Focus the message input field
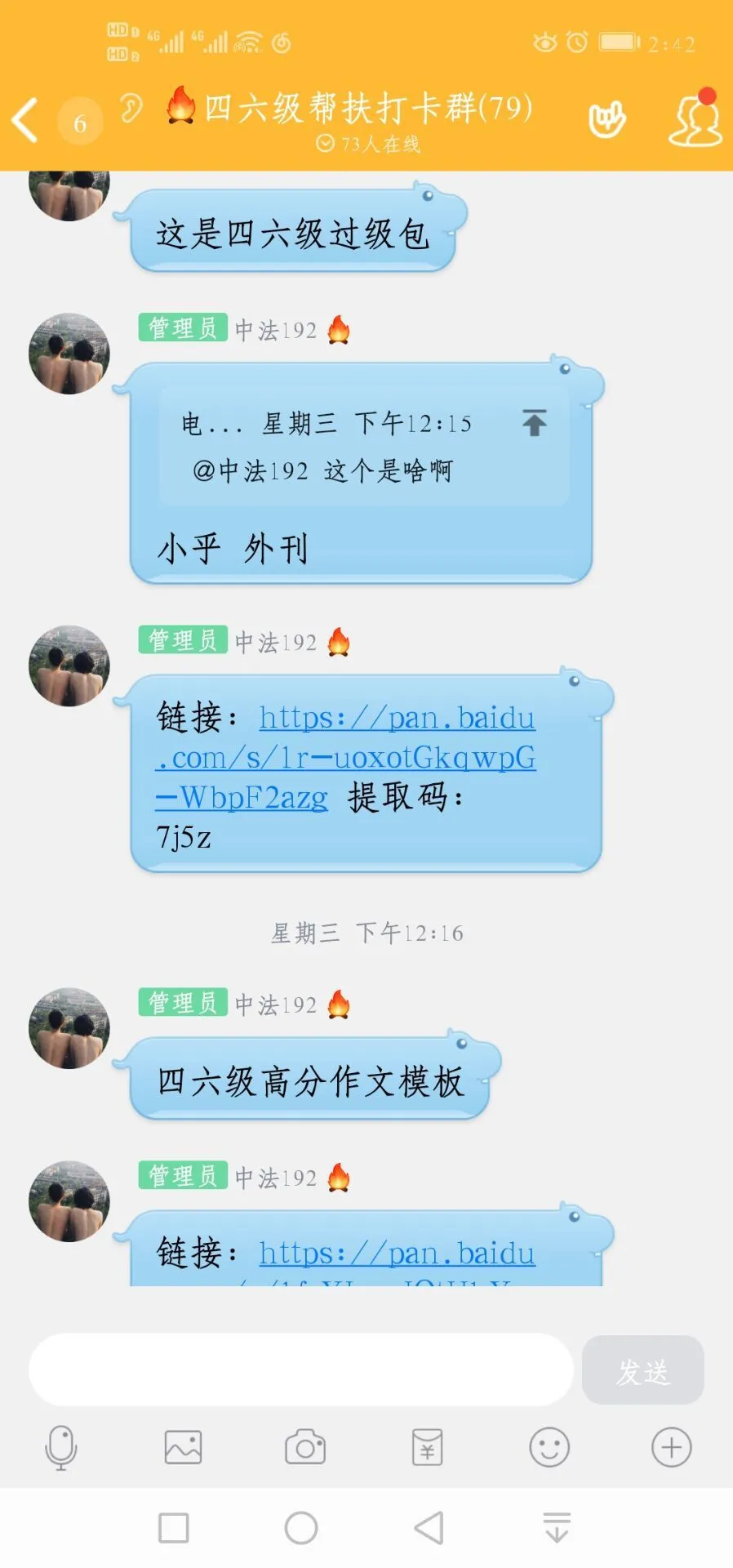Image resolution: width=733 pixels, height=1568 pixels. click(300, 1370)
